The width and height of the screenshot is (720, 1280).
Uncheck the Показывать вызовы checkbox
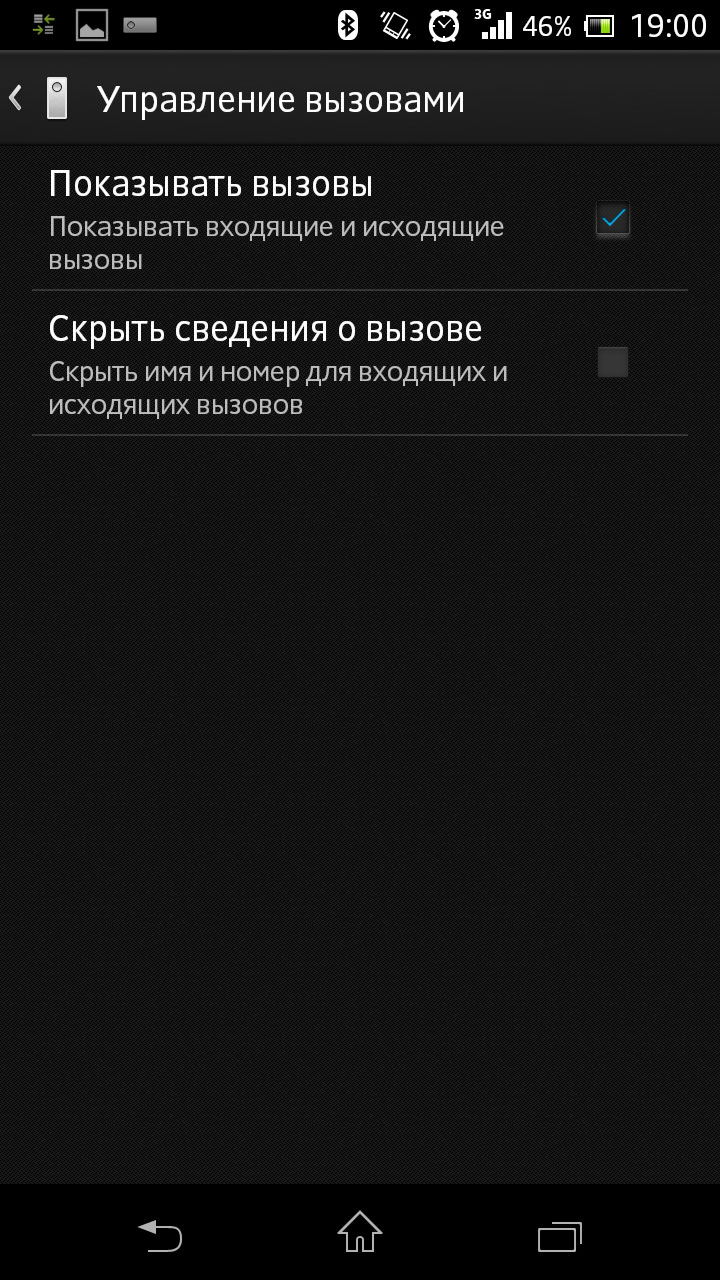click(612, 218)
